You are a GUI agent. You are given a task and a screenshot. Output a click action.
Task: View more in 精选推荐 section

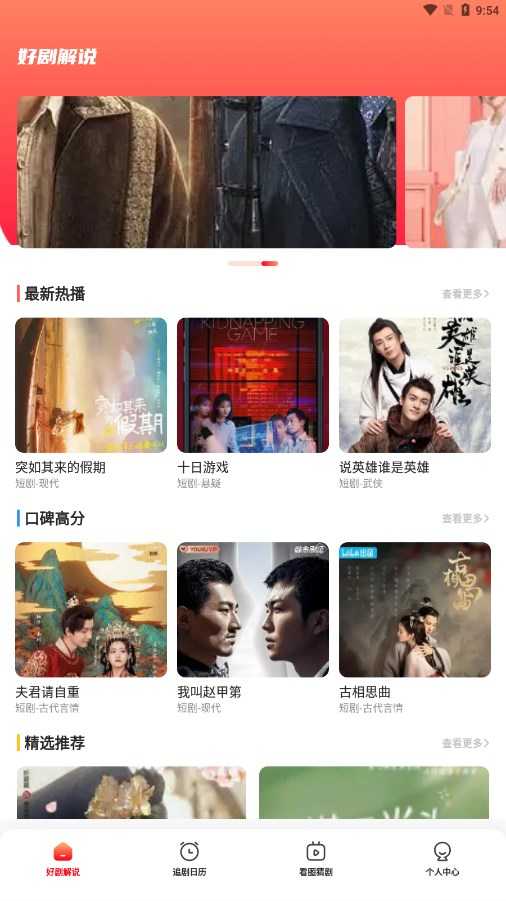465,743
